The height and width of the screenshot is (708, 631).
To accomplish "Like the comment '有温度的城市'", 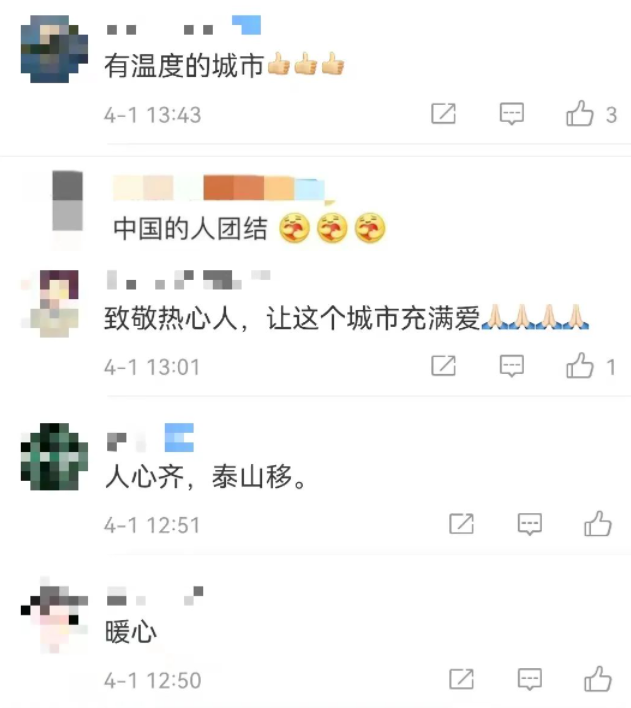I will coord(580,114).
